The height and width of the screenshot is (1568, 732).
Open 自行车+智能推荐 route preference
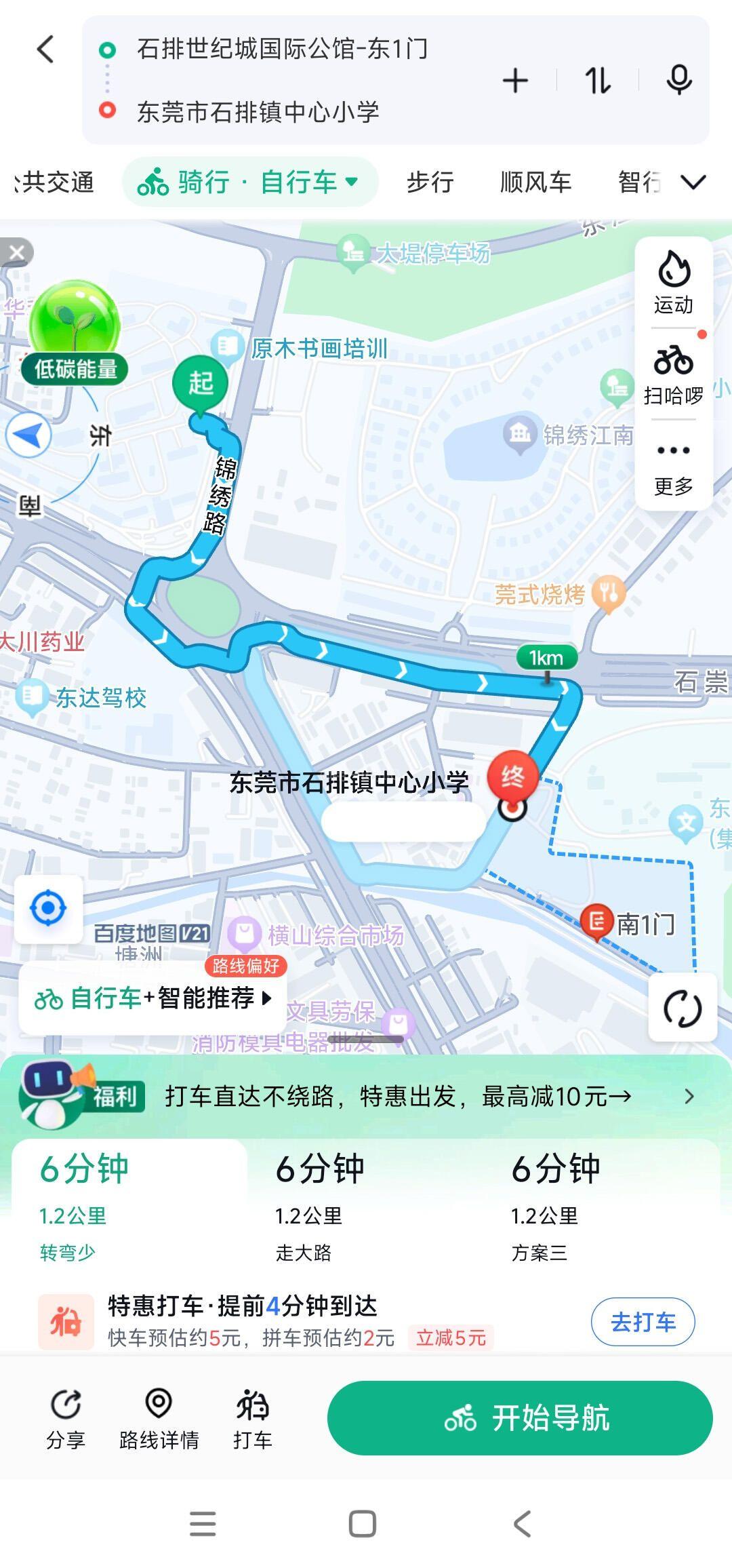pyautogui.click(x=153, y=998)
